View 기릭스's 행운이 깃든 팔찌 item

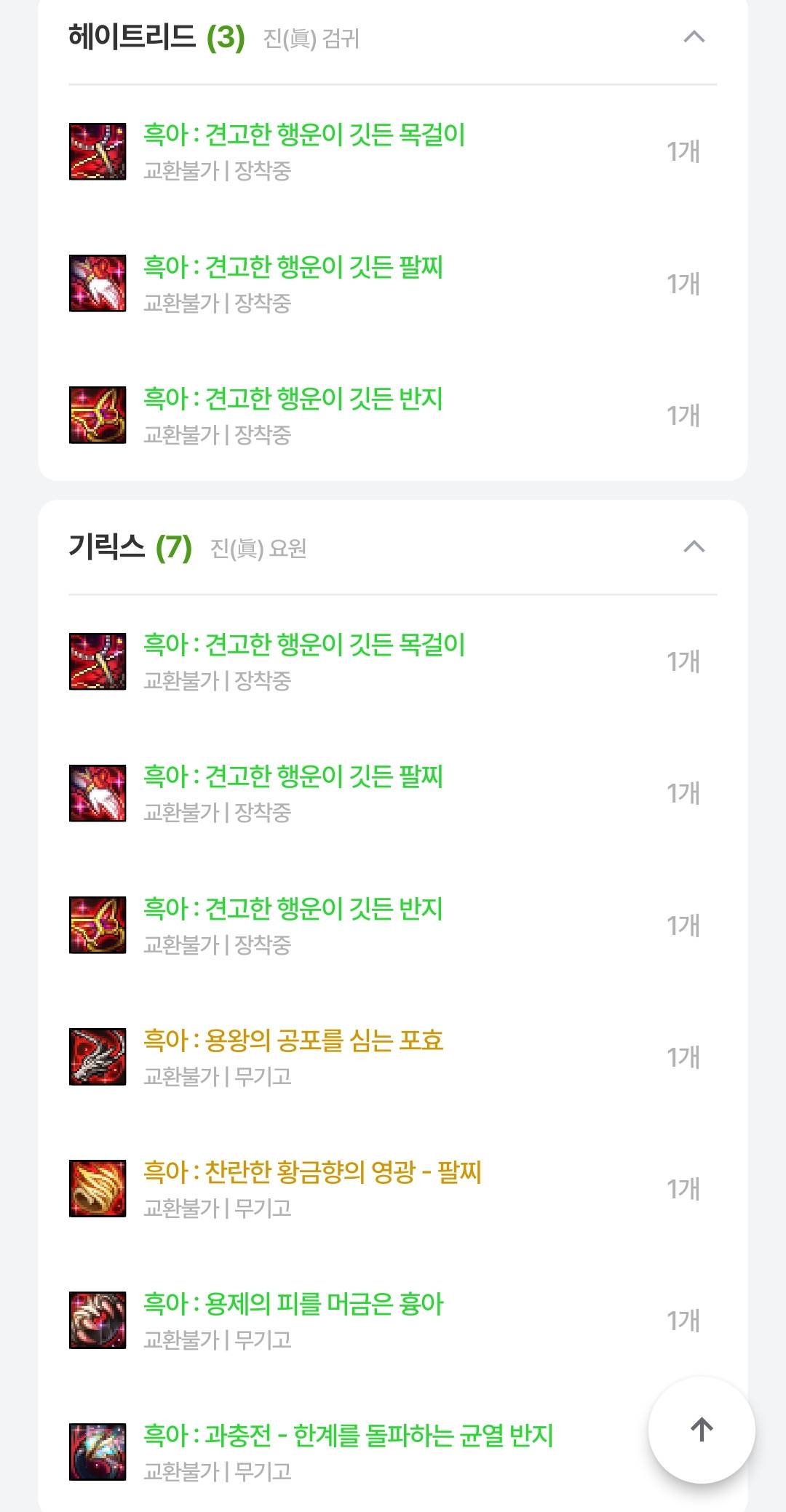pyautogui.click(x=293, y=777)
